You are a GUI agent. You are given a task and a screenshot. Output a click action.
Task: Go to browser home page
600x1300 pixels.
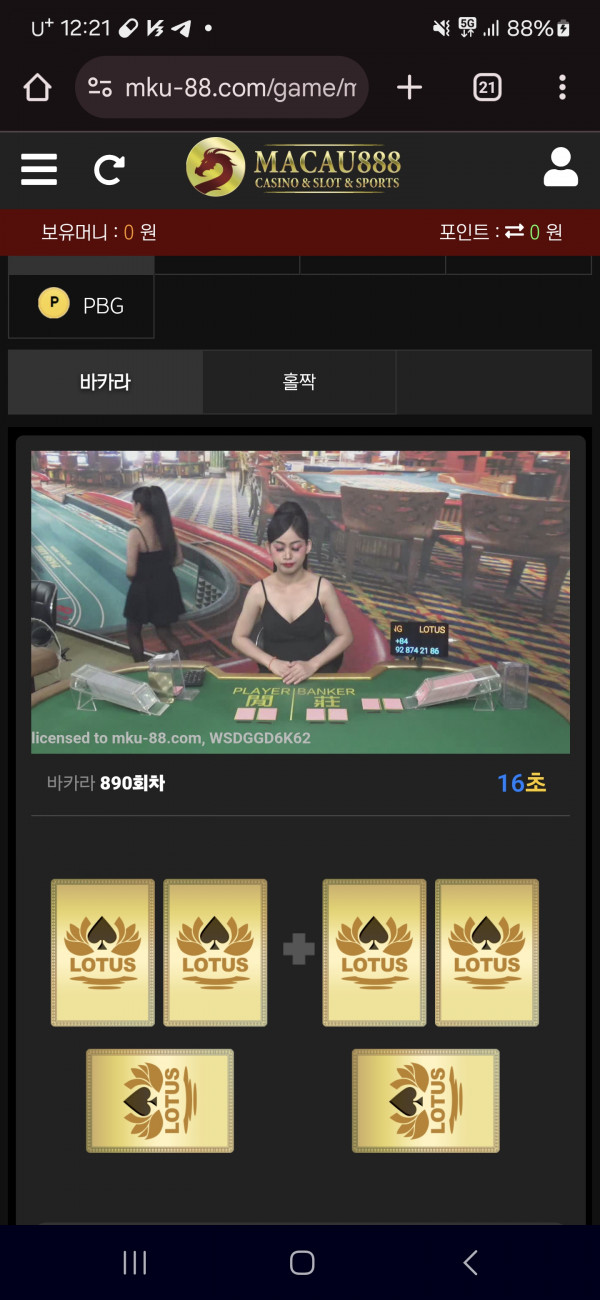(37, 88)
